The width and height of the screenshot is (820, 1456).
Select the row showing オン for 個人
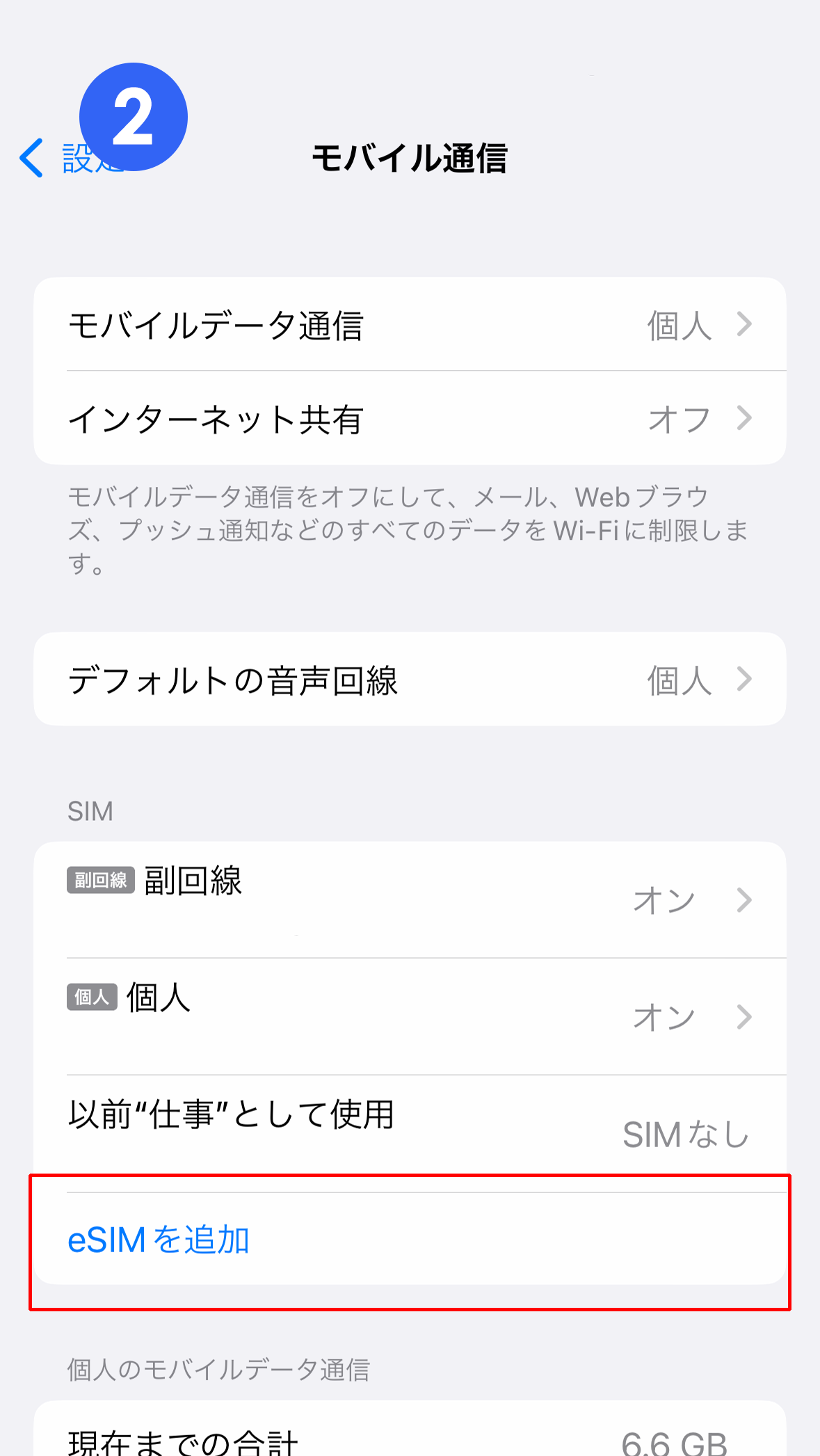point(664,1018)
